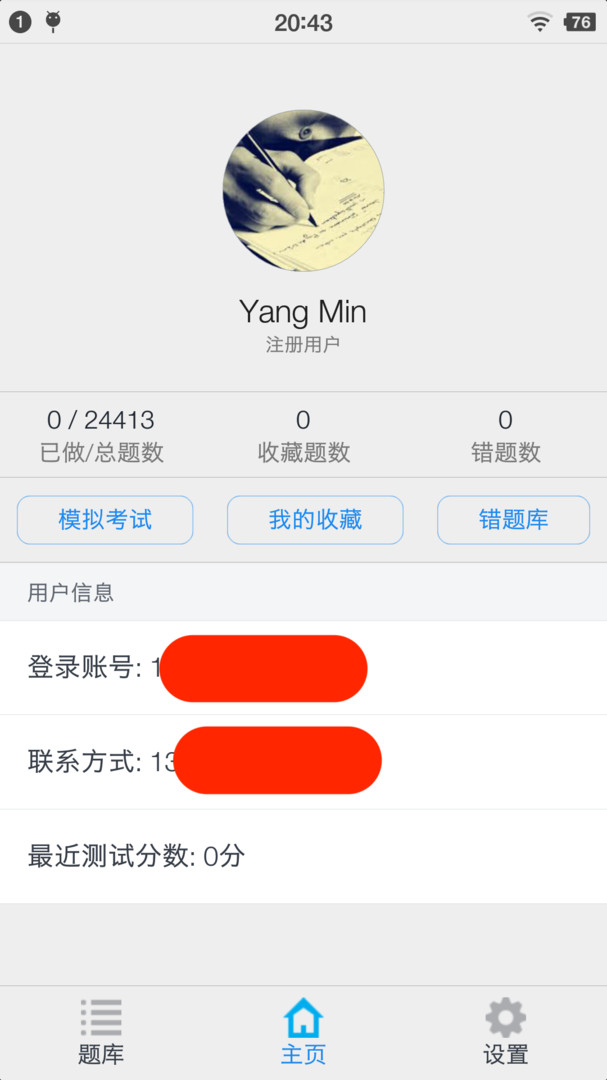The width and height of the screenshot is (607, 1080).
Task: Start the 模拟考试 mock exam
Action: click(105, 520)
